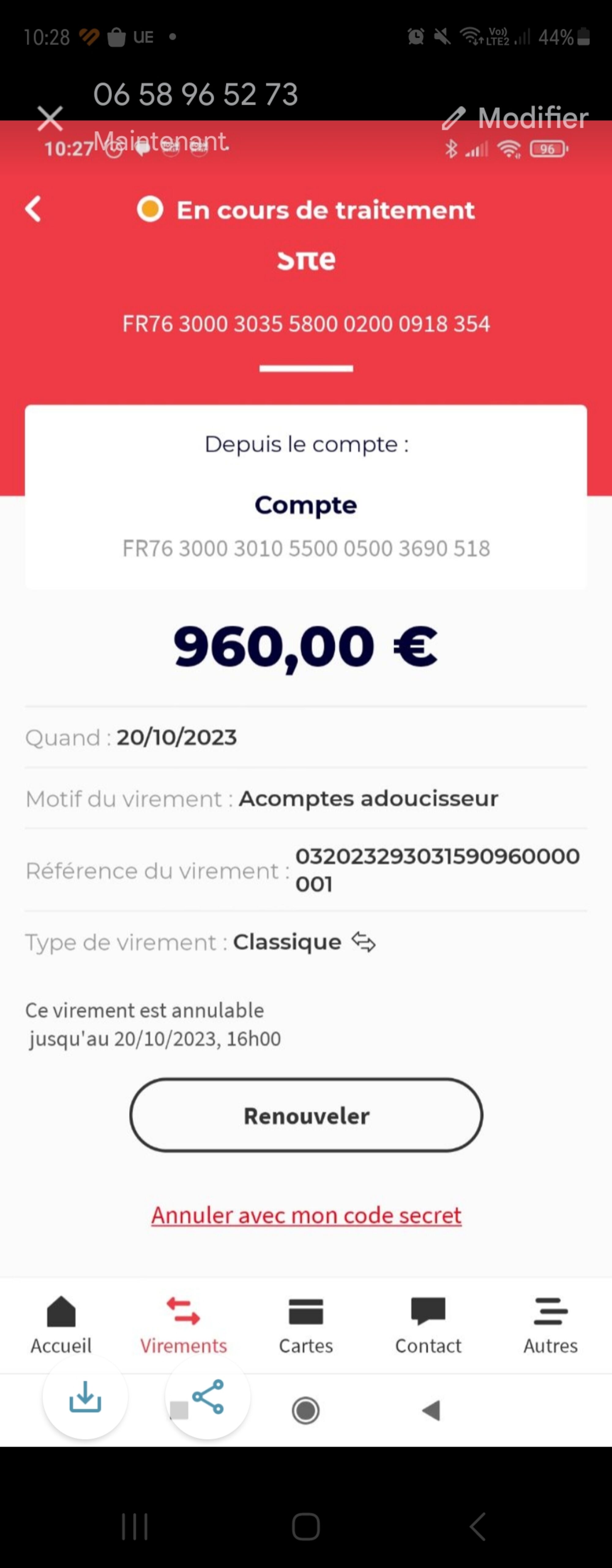Open the Autres menu tab

(x=550, y=1326)
